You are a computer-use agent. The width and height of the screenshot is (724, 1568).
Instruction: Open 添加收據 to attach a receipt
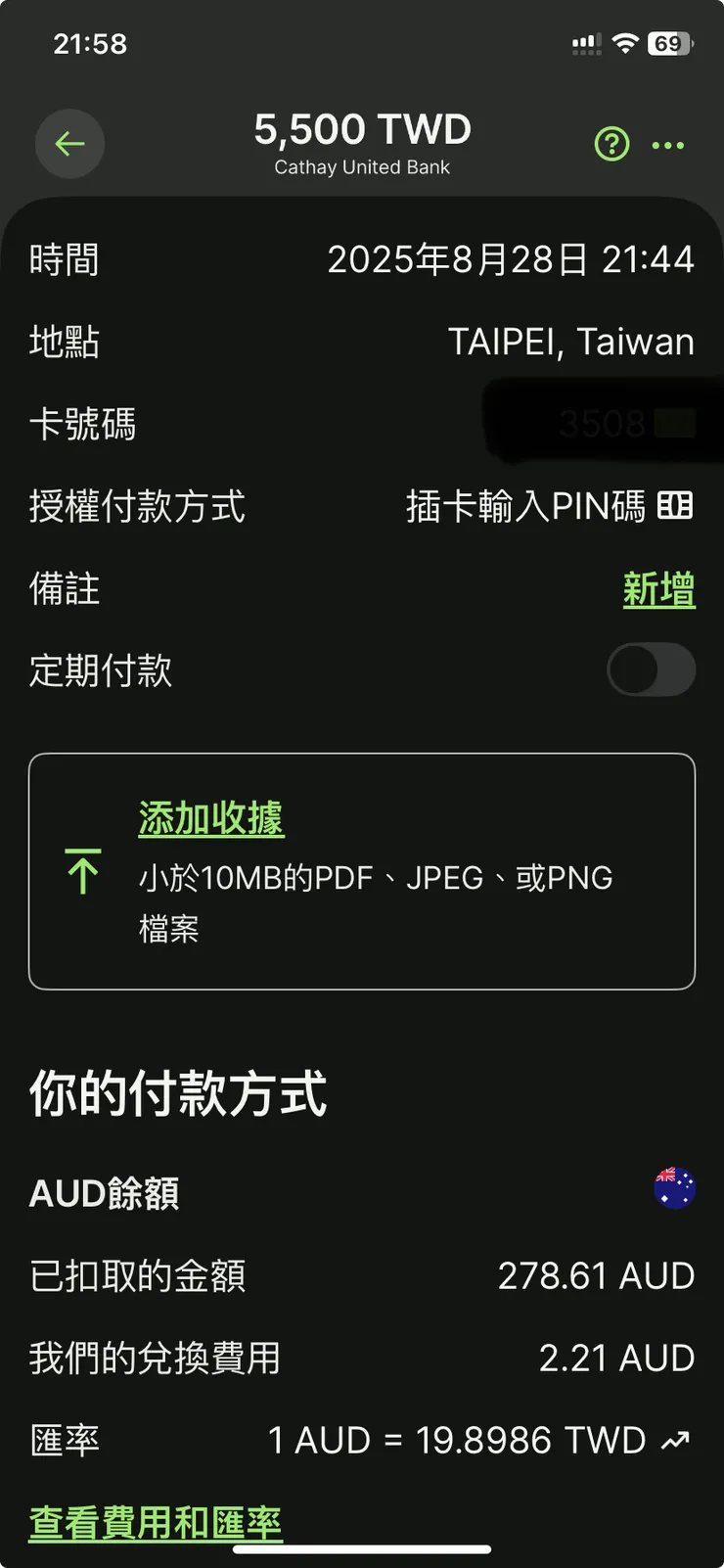coord(209,817)
